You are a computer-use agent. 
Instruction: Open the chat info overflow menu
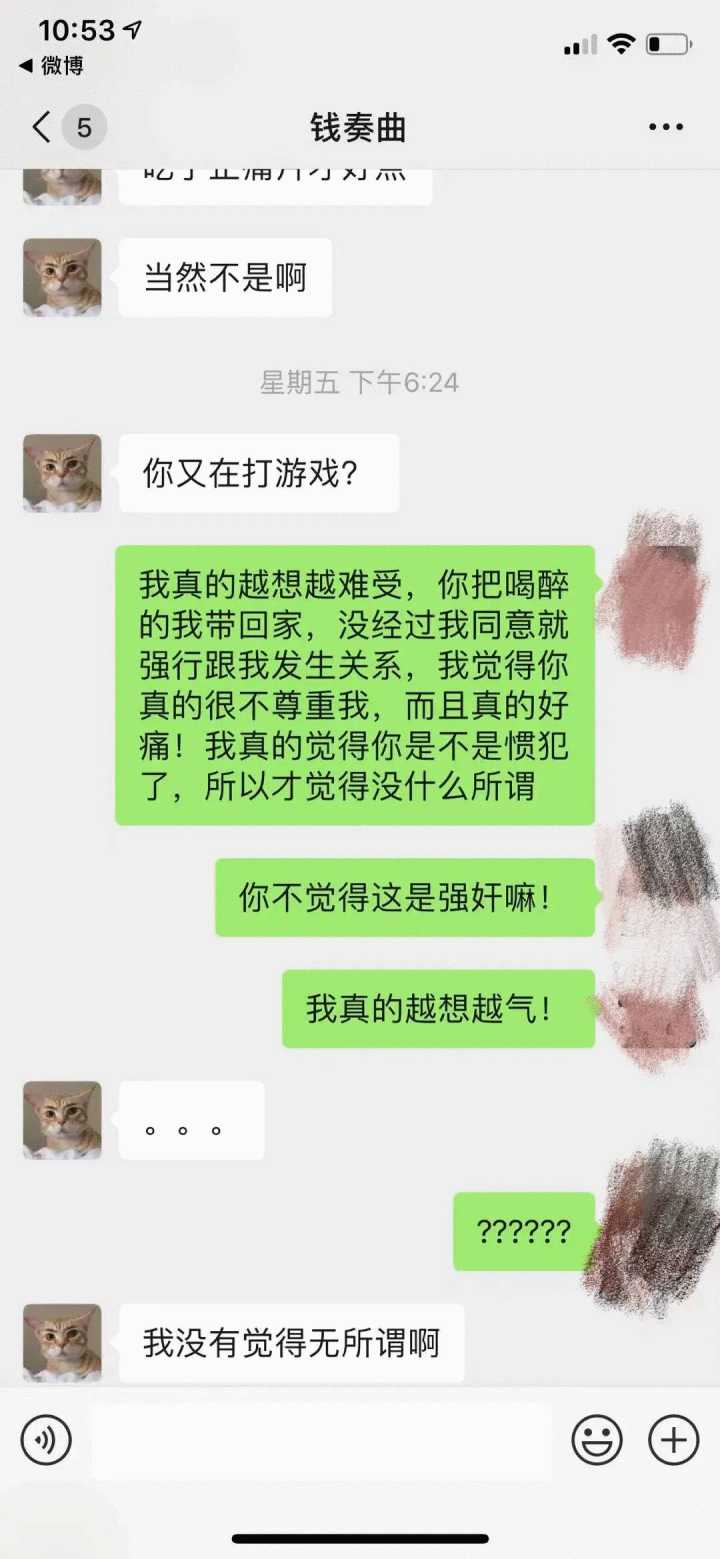click(665, 128)
